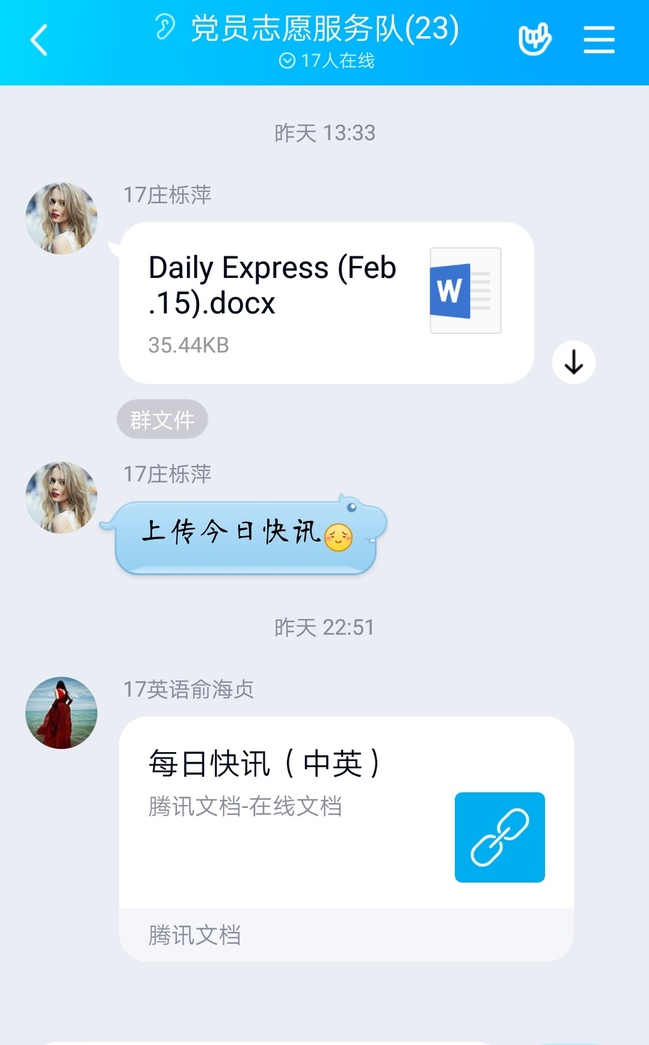Viewport: 649px width, 1045px height.
Task: Tap avatar beside the docx file message
Action: [x=61, y=218]
